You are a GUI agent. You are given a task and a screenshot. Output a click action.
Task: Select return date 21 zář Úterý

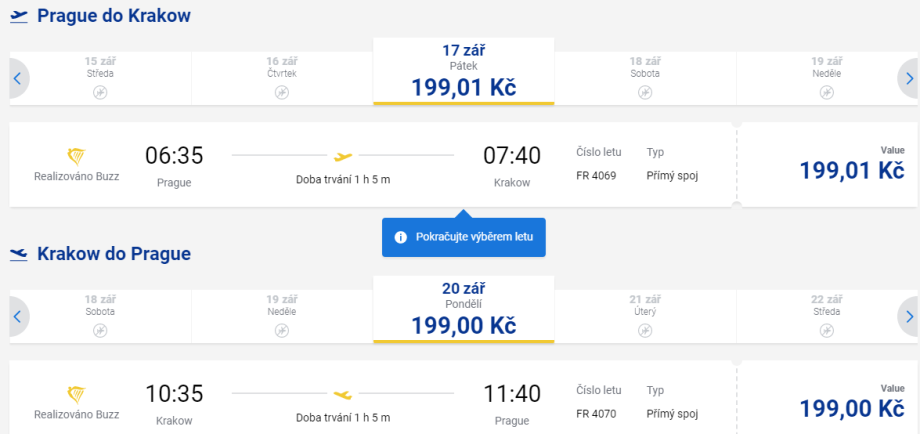pos(645,314)
